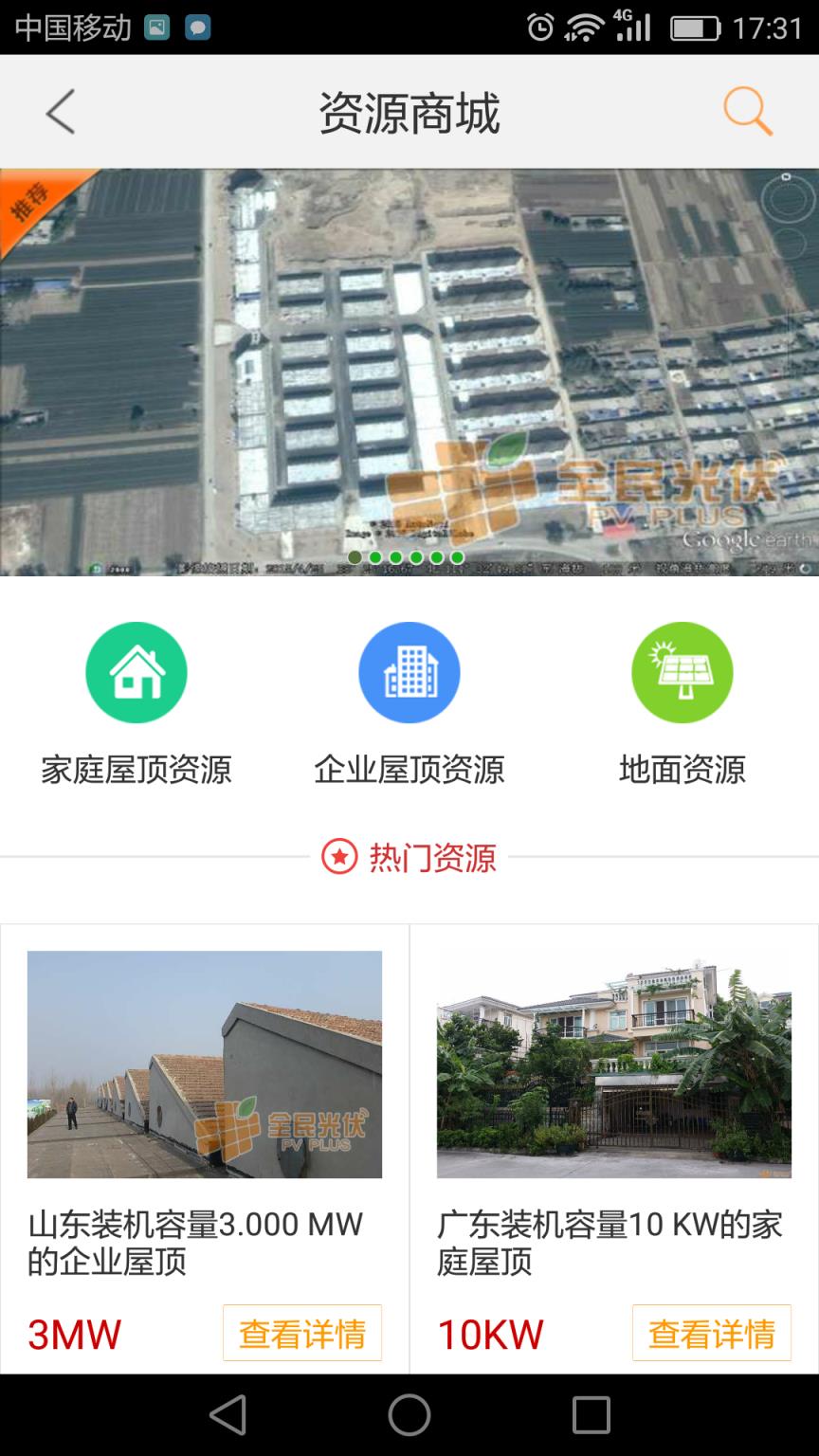Click the red star icon beside 热门资源

(x=342, y=858)
